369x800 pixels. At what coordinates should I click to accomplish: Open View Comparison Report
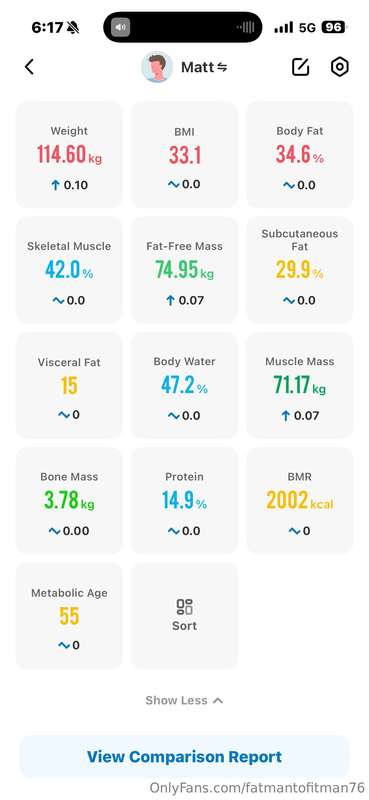184,757
